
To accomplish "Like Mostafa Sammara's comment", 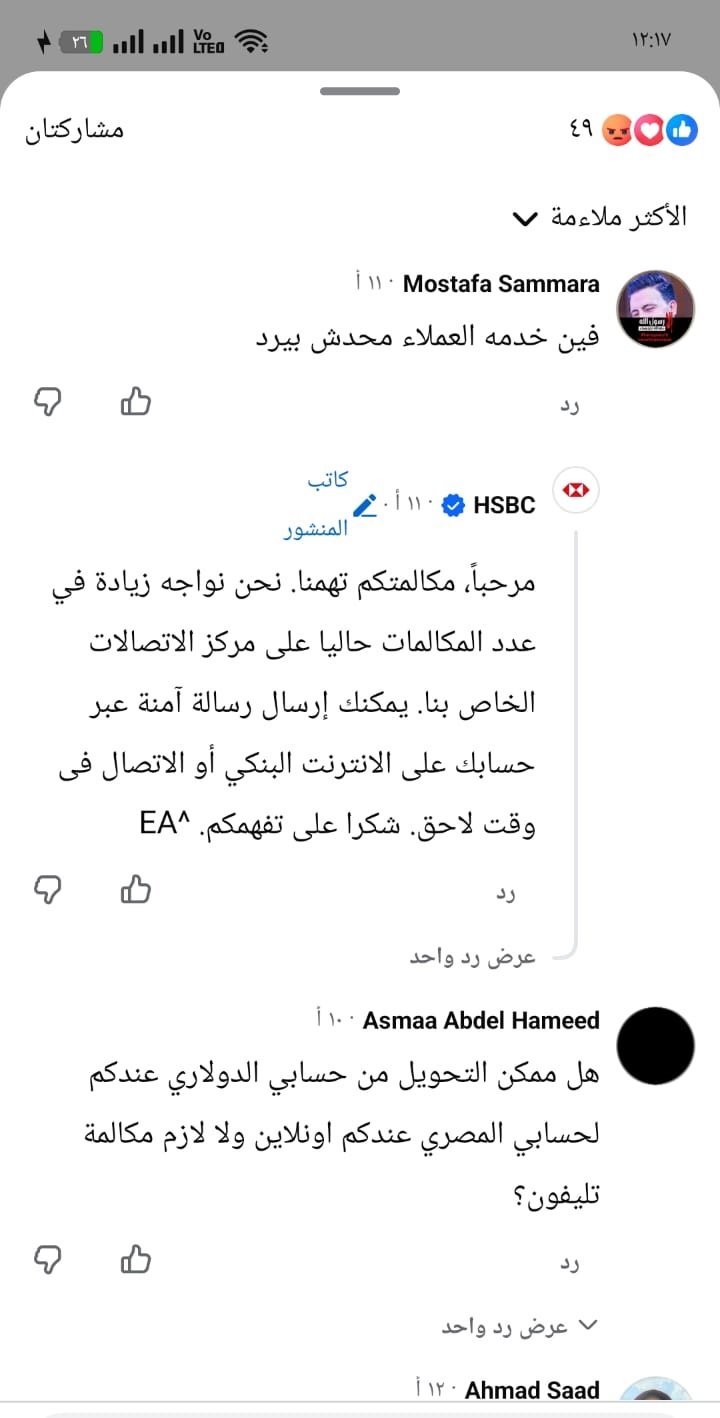I will [x=135, y=402].
